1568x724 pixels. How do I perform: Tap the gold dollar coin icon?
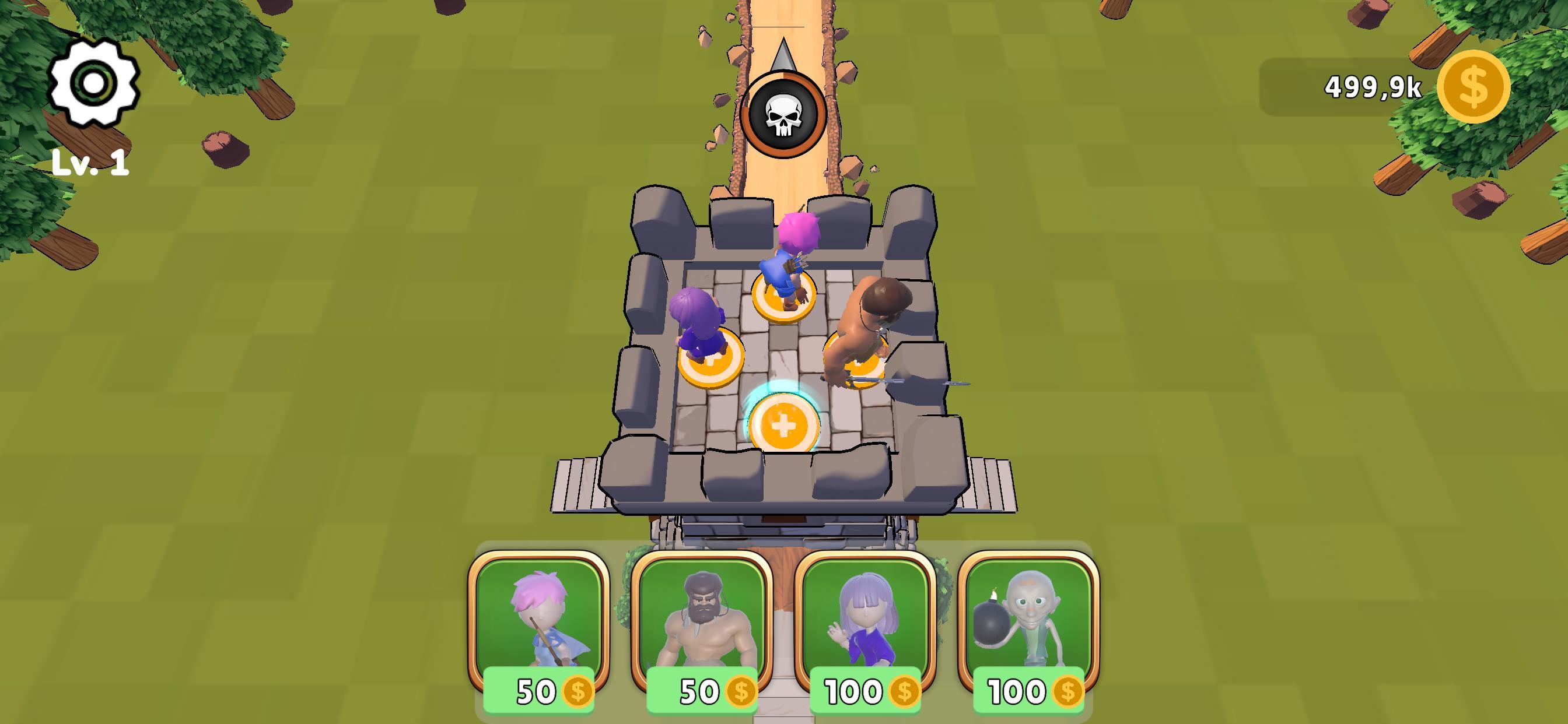coord(1473,86)
